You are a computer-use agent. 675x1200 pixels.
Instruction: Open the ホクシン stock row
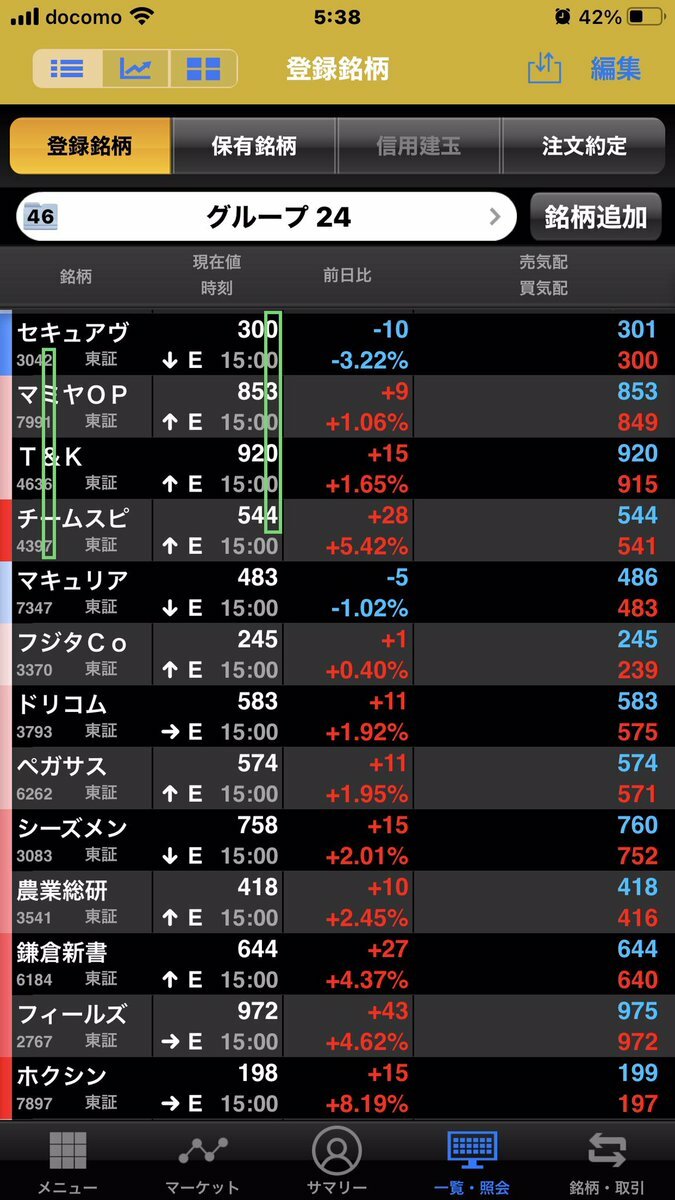(x=337, y=1088)
